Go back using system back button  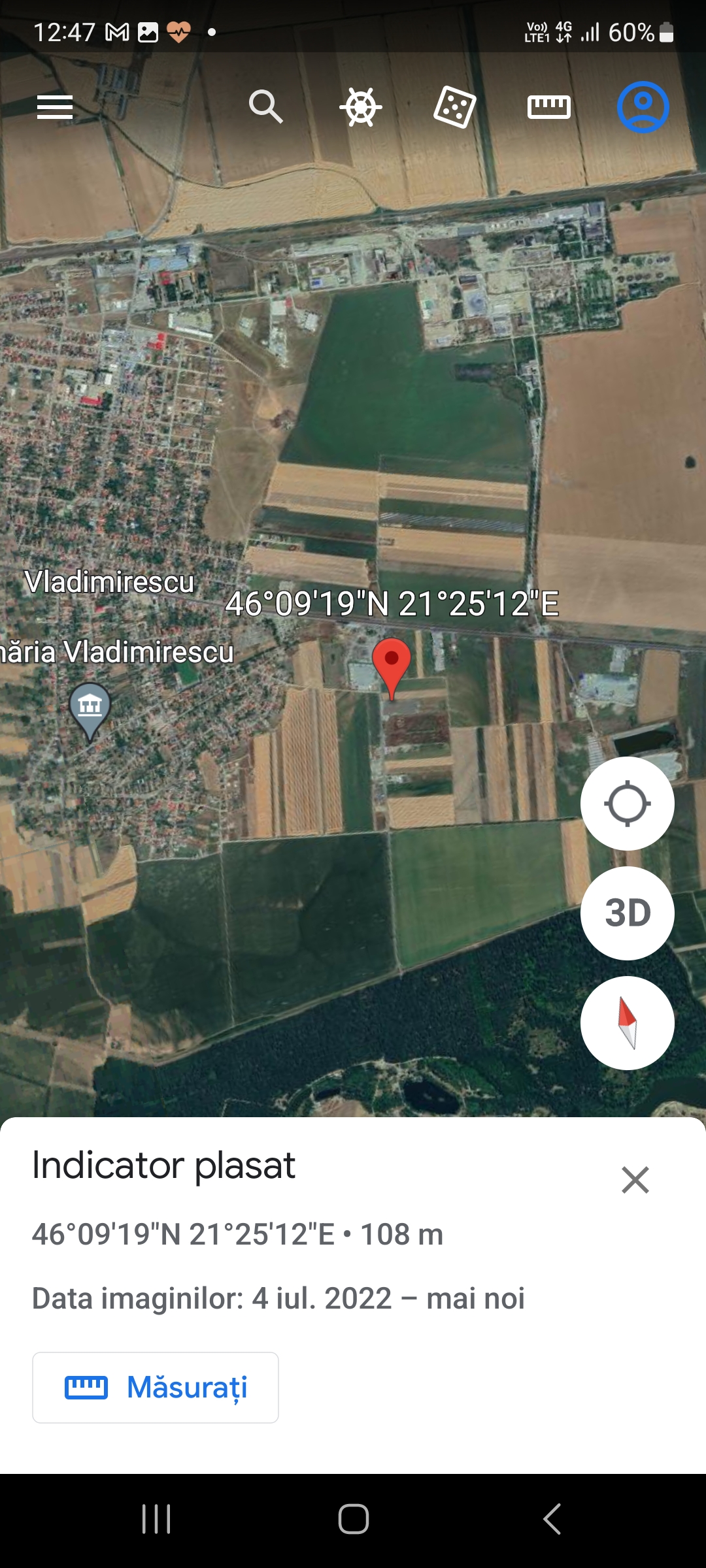[x=552, y=1518]
